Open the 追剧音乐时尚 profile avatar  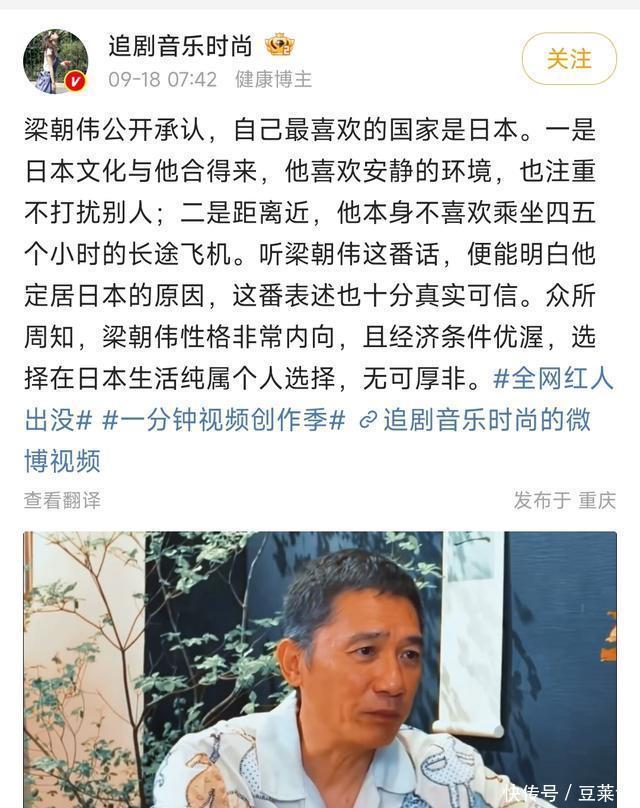[56, 60]
